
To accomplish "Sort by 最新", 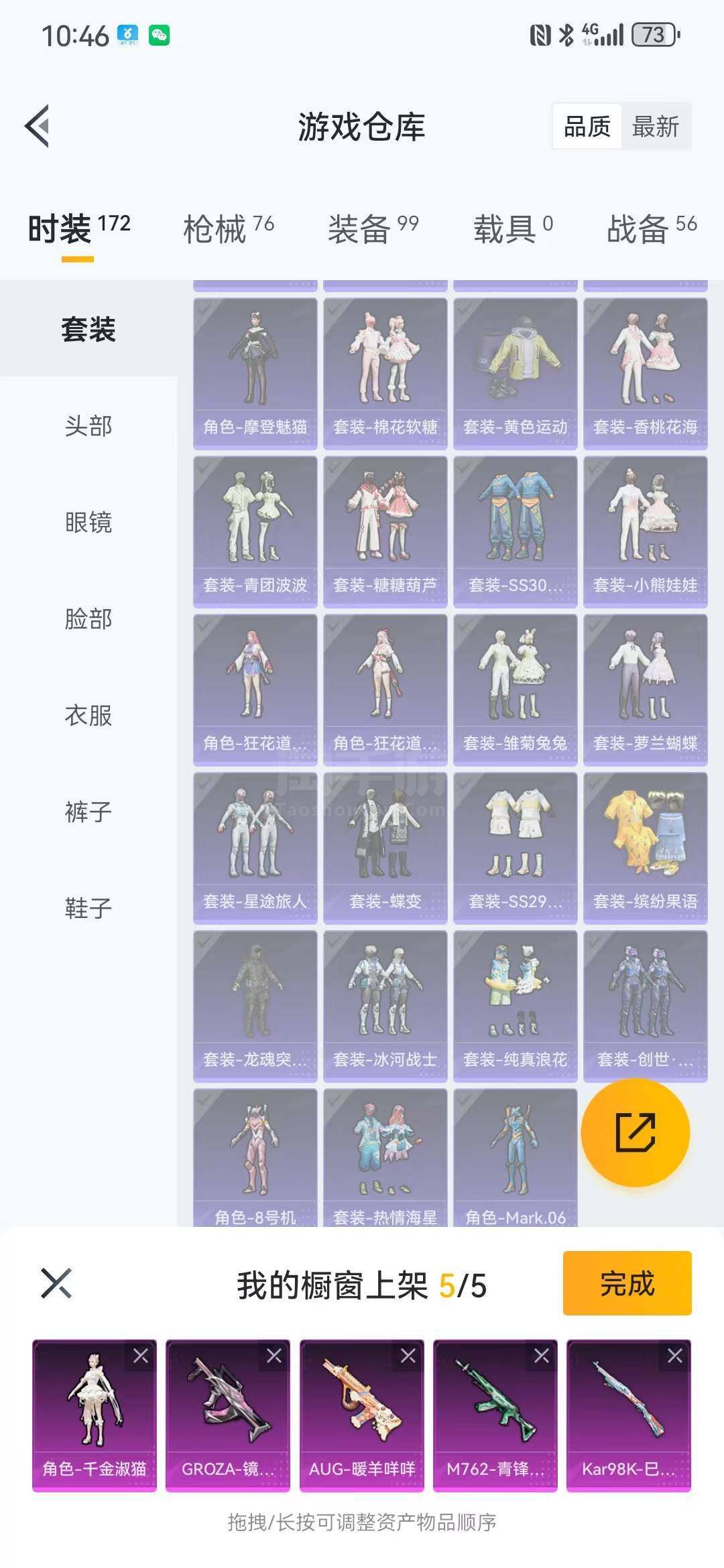I will pos(656,126).
